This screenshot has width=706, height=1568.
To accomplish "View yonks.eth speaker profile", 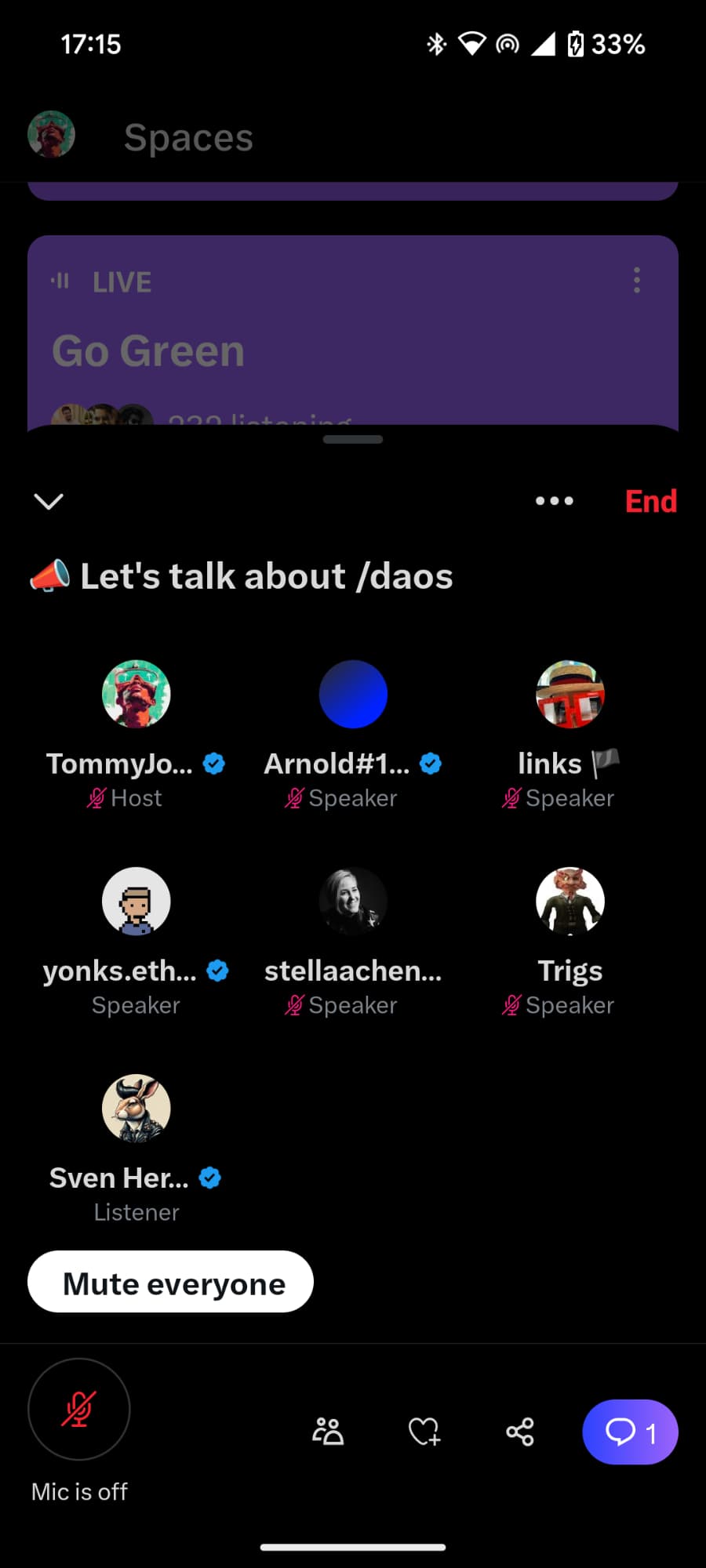I will (x=136, y=902).
